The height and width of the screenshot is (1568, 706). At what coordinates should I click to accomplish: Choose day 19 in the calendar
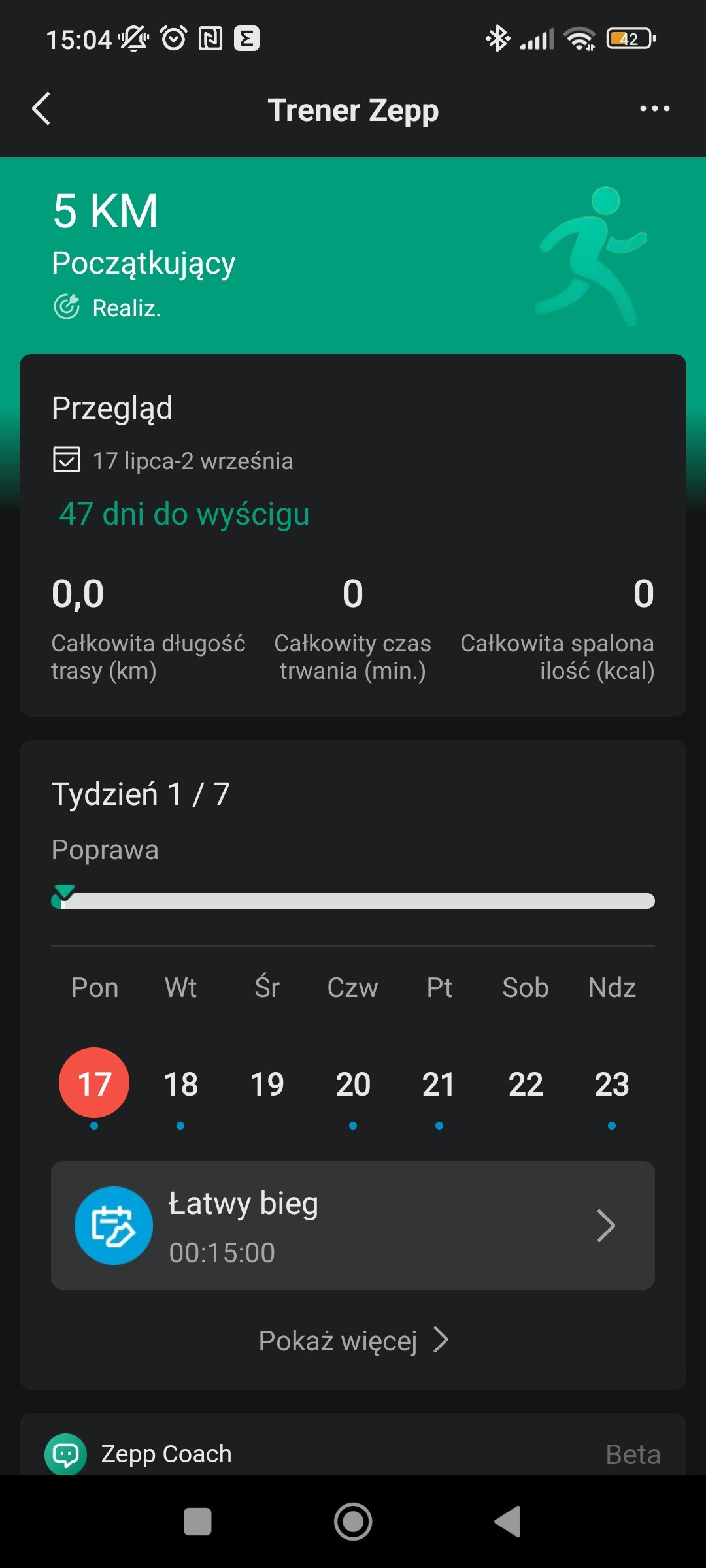267,1085
